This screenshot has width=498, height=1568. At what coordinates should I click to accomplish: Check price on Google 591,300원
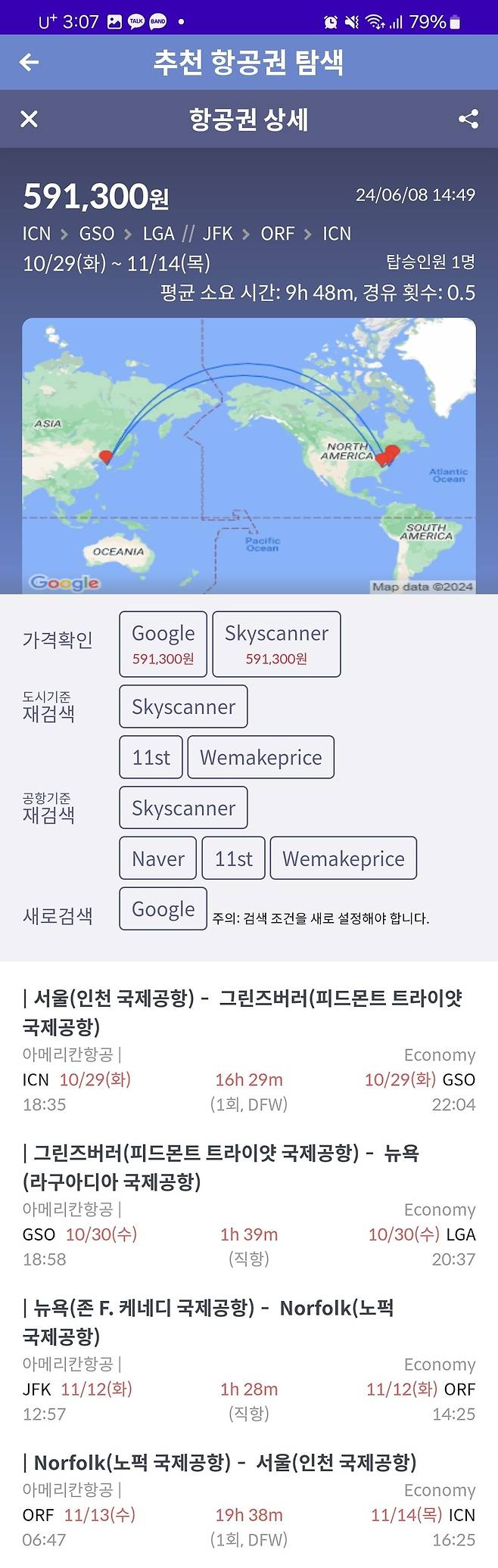[163, 644]
